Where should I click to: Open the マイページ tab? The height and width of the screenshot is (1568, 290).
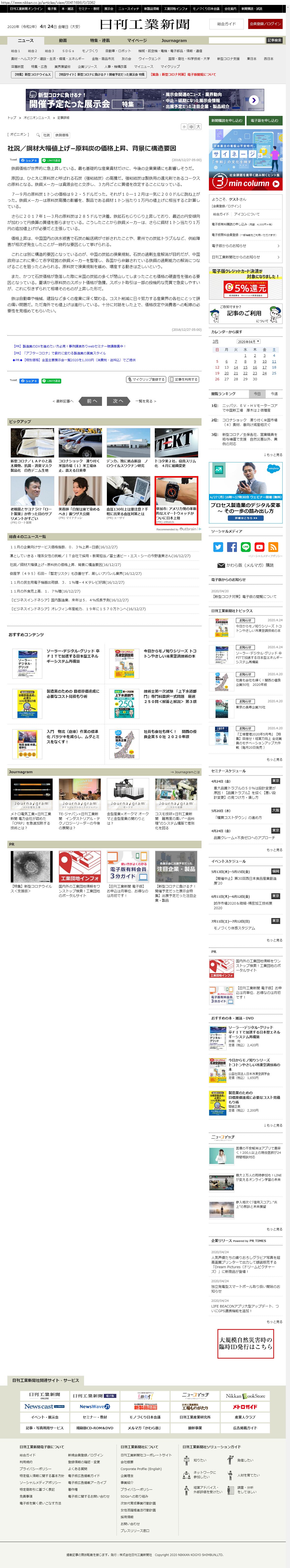136,40
